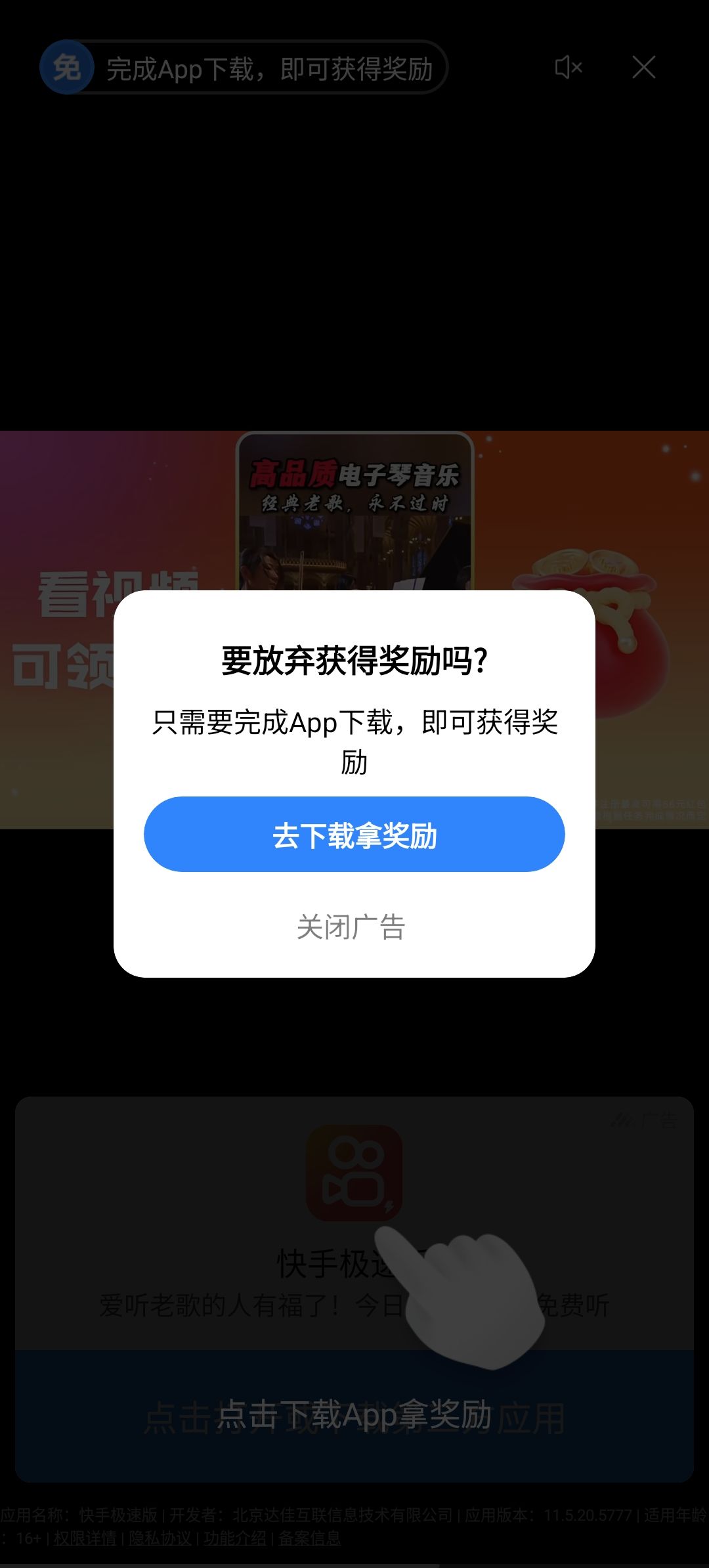
Task: Dismiss the ad with the top X
Action: (x=644, y=67)
